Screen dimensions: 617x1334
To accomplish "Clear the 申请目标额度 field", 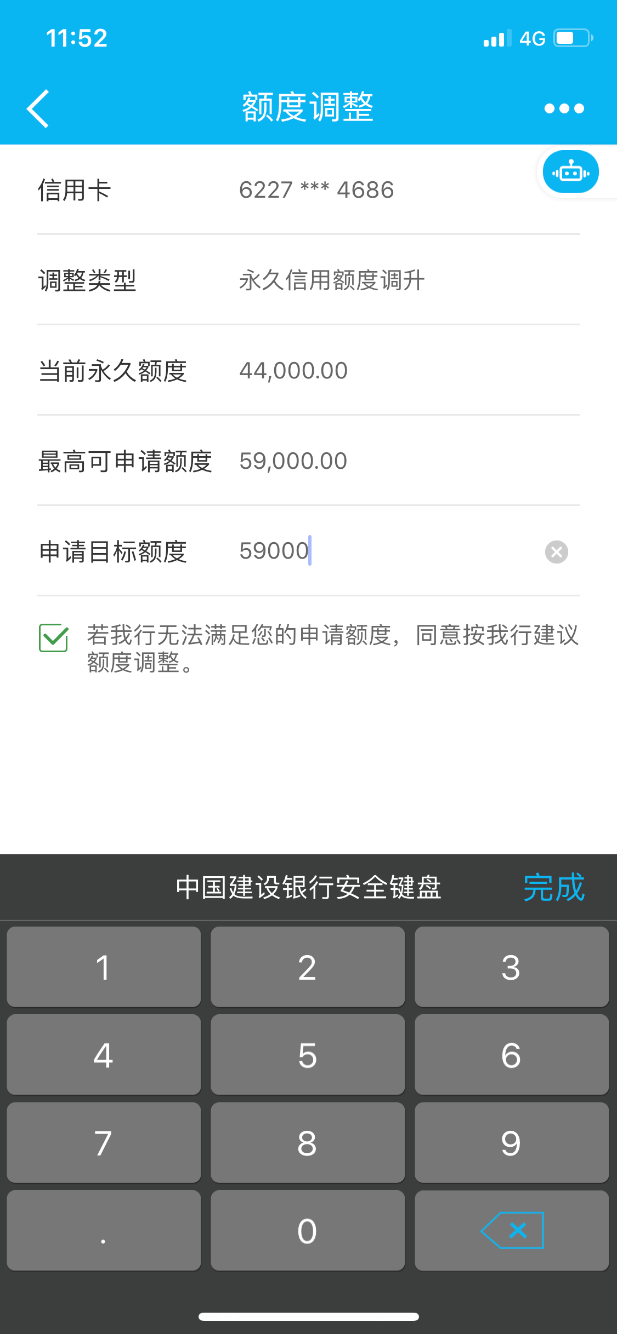I will click(x=556, y=552).
